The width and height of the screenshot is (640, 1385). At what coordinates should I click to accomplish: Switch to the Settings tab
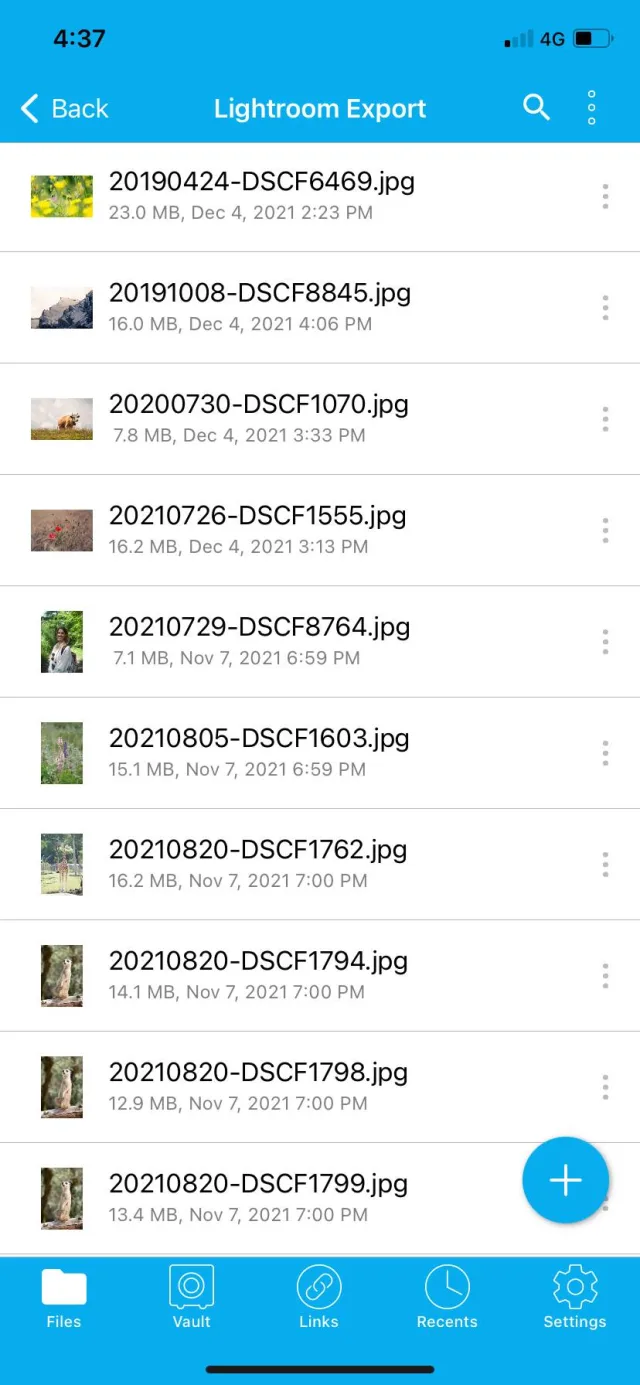[x=575, y=1297]
